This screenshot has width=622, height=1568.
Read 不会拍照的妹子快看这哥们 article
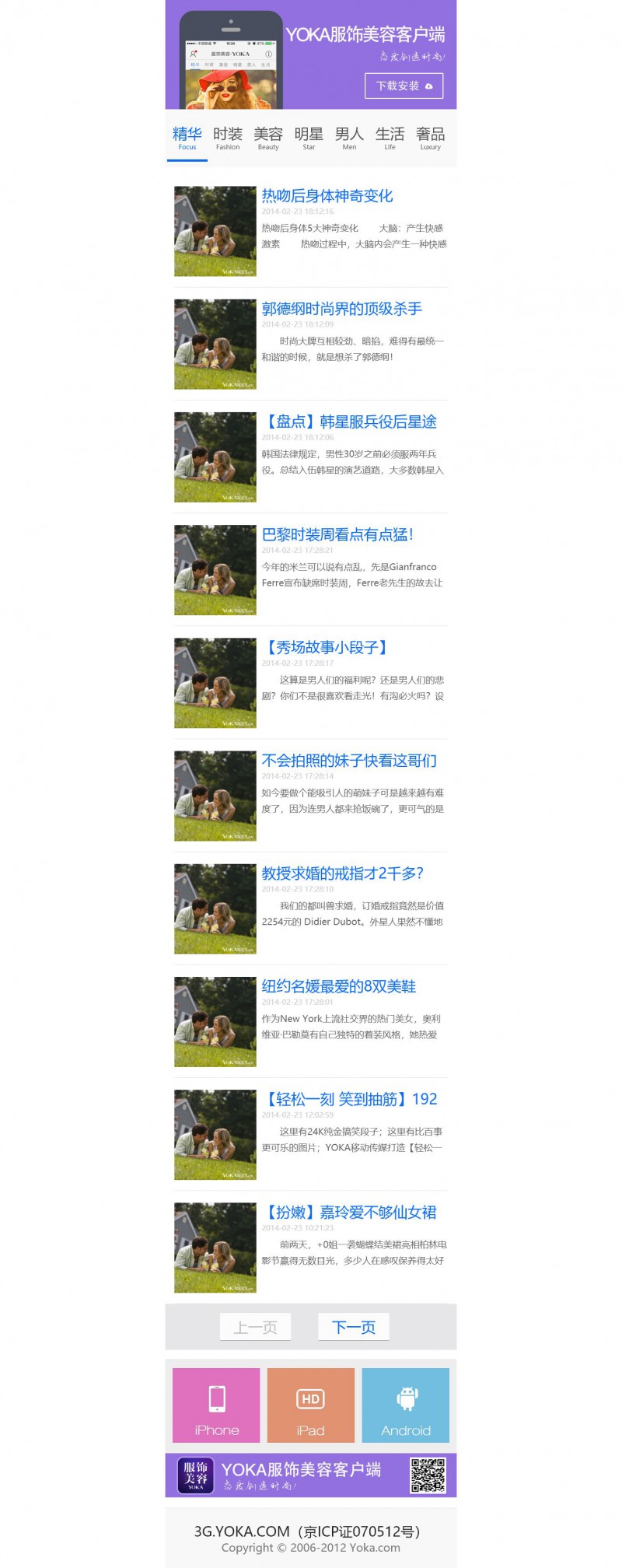[x=349, y=760]
